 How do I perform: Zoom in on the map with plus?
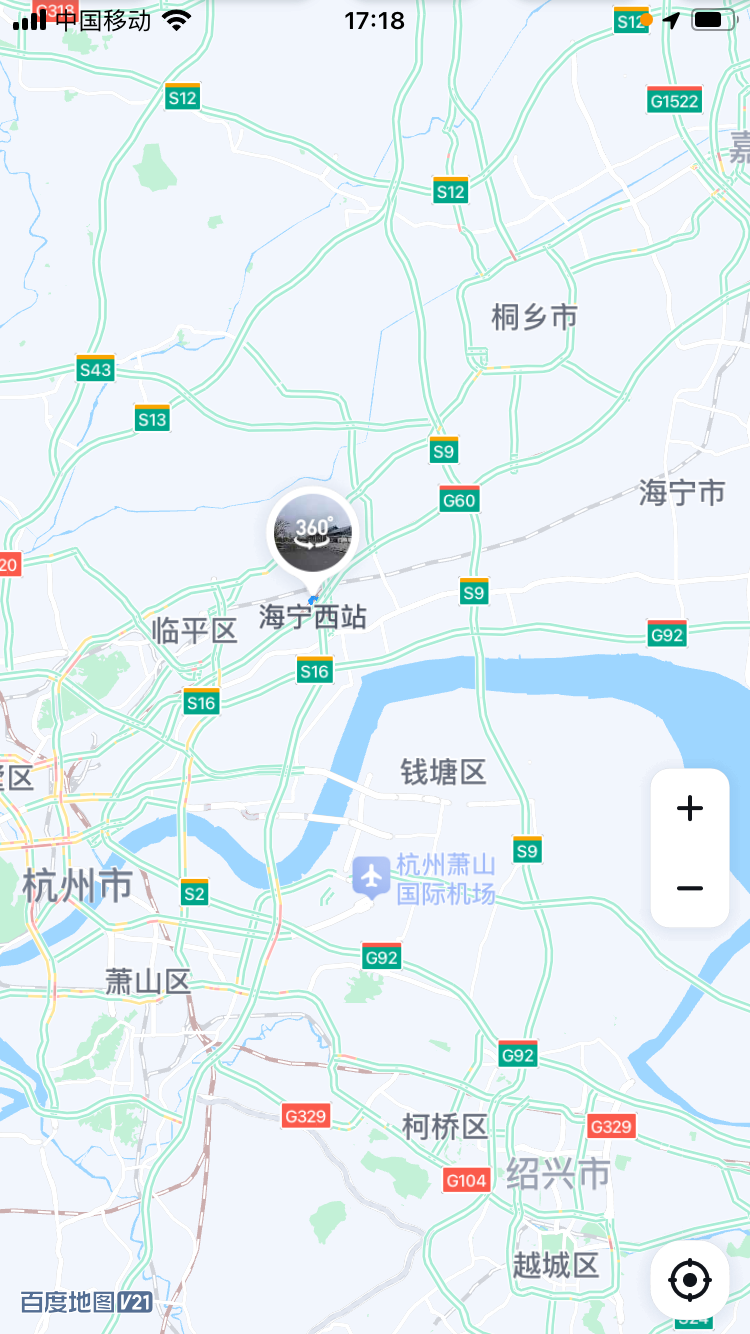pos(689,808)
